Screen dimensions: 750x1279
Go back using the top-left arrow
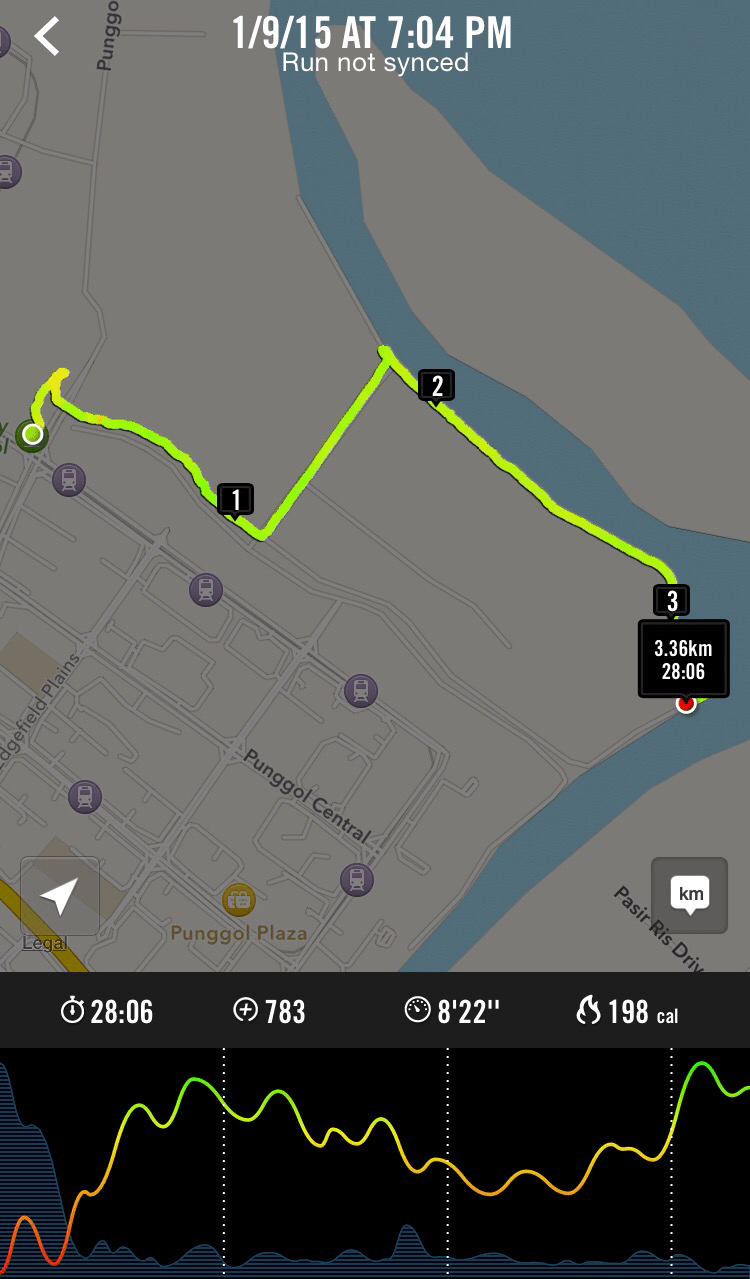click(x=47, y=36)
